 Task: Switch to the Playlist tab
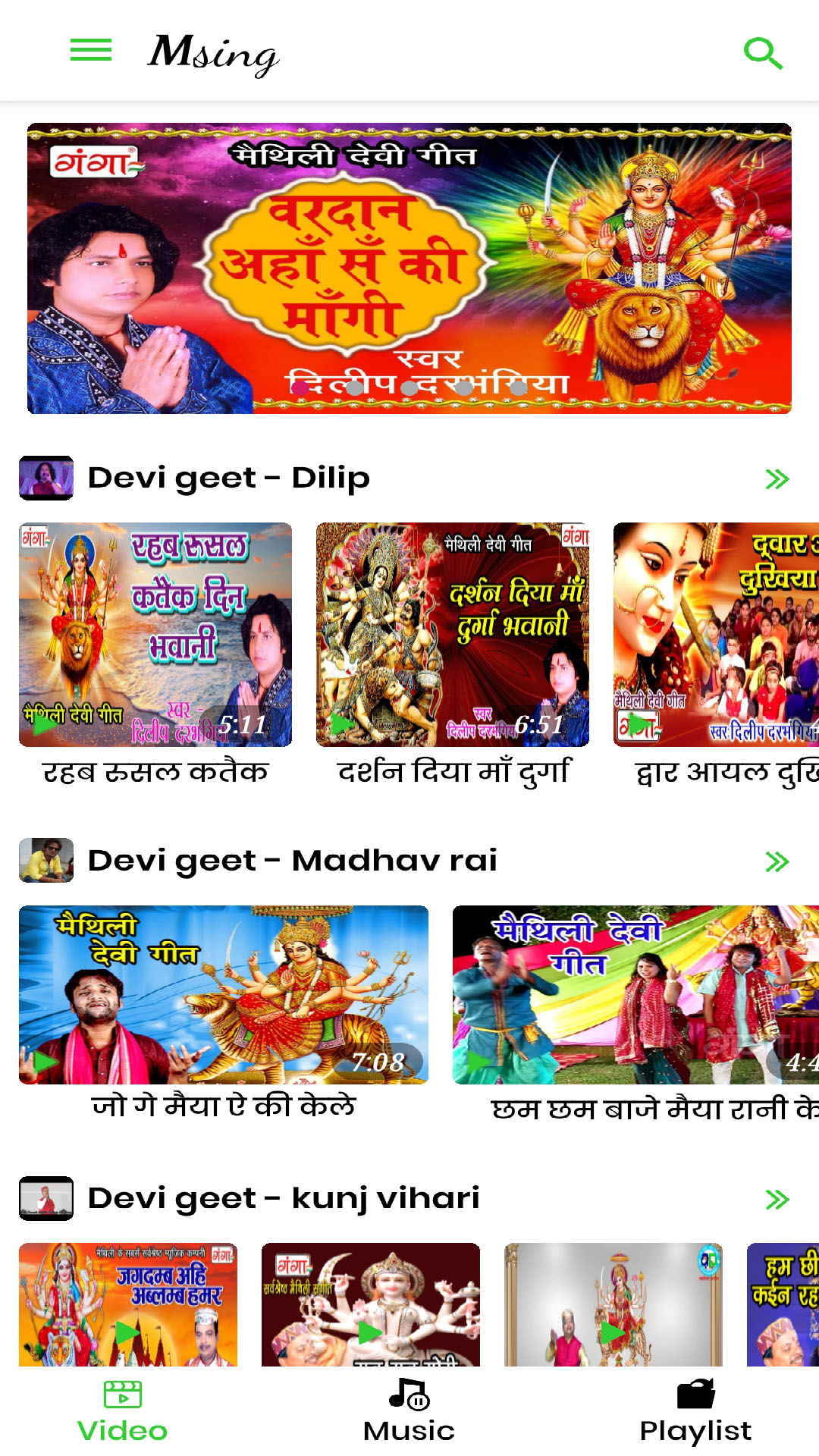[695, 1410]
